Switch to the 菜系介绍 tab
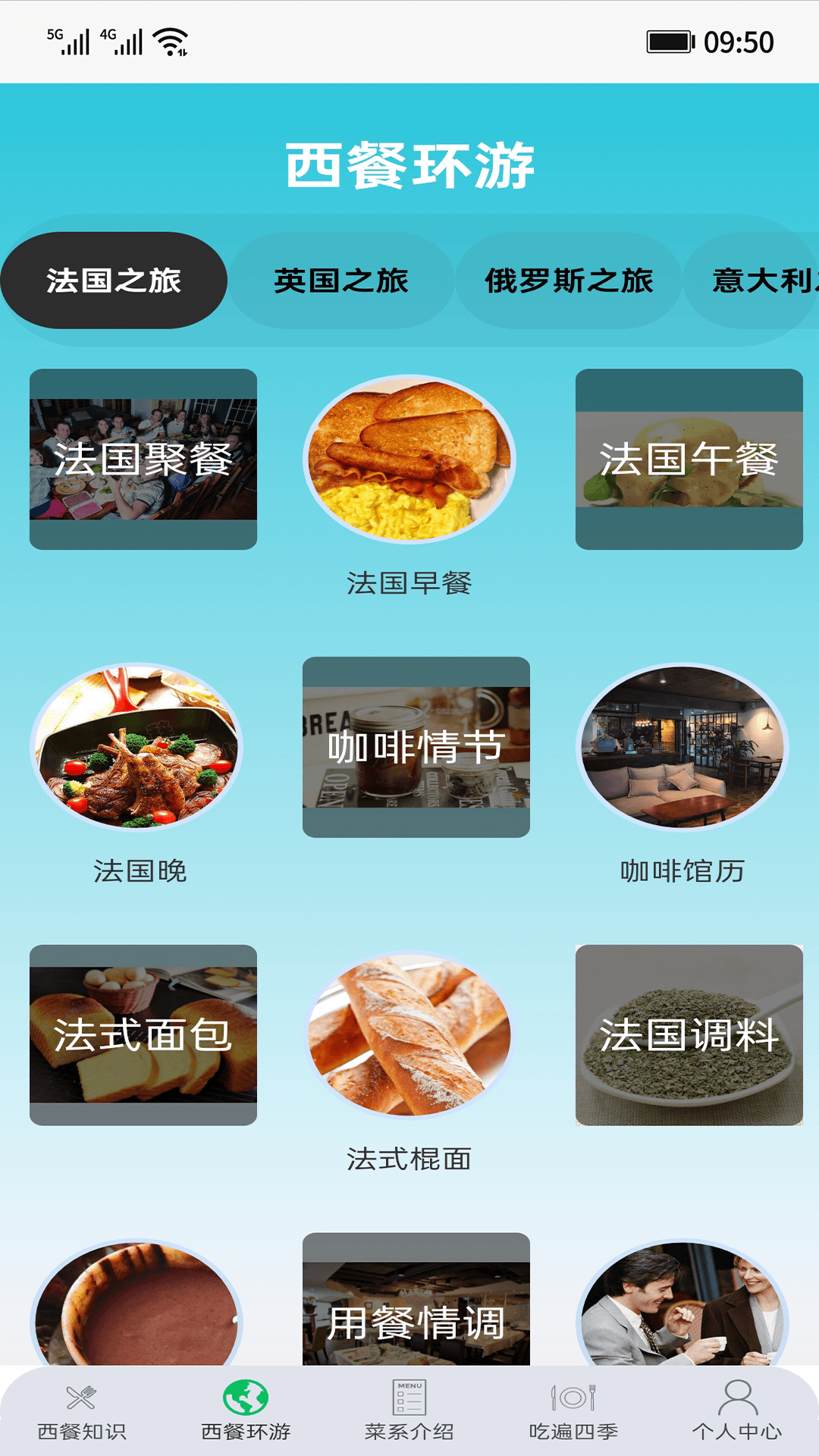819x1456 pixels. (x=409, y=1410)
